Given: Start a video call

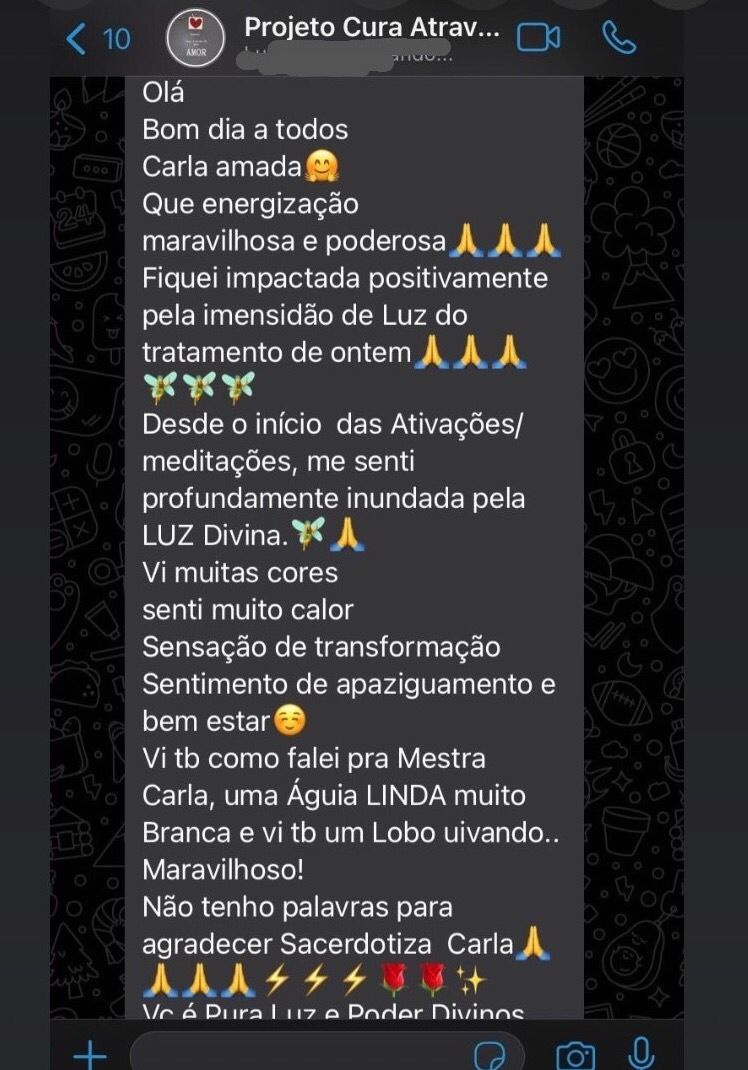Looking at the screenshot, I should [x=538, y=37].
